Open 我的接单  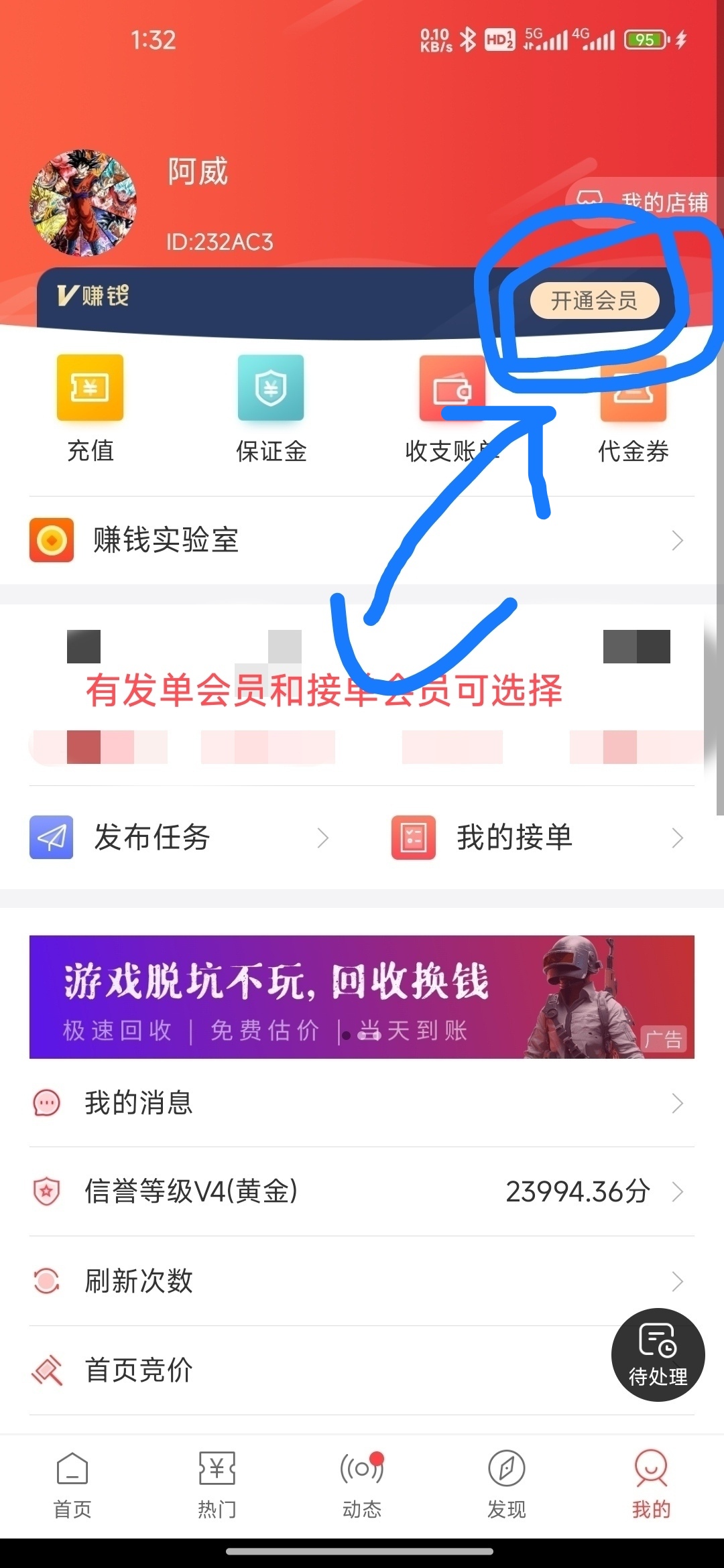click(539, 838)
